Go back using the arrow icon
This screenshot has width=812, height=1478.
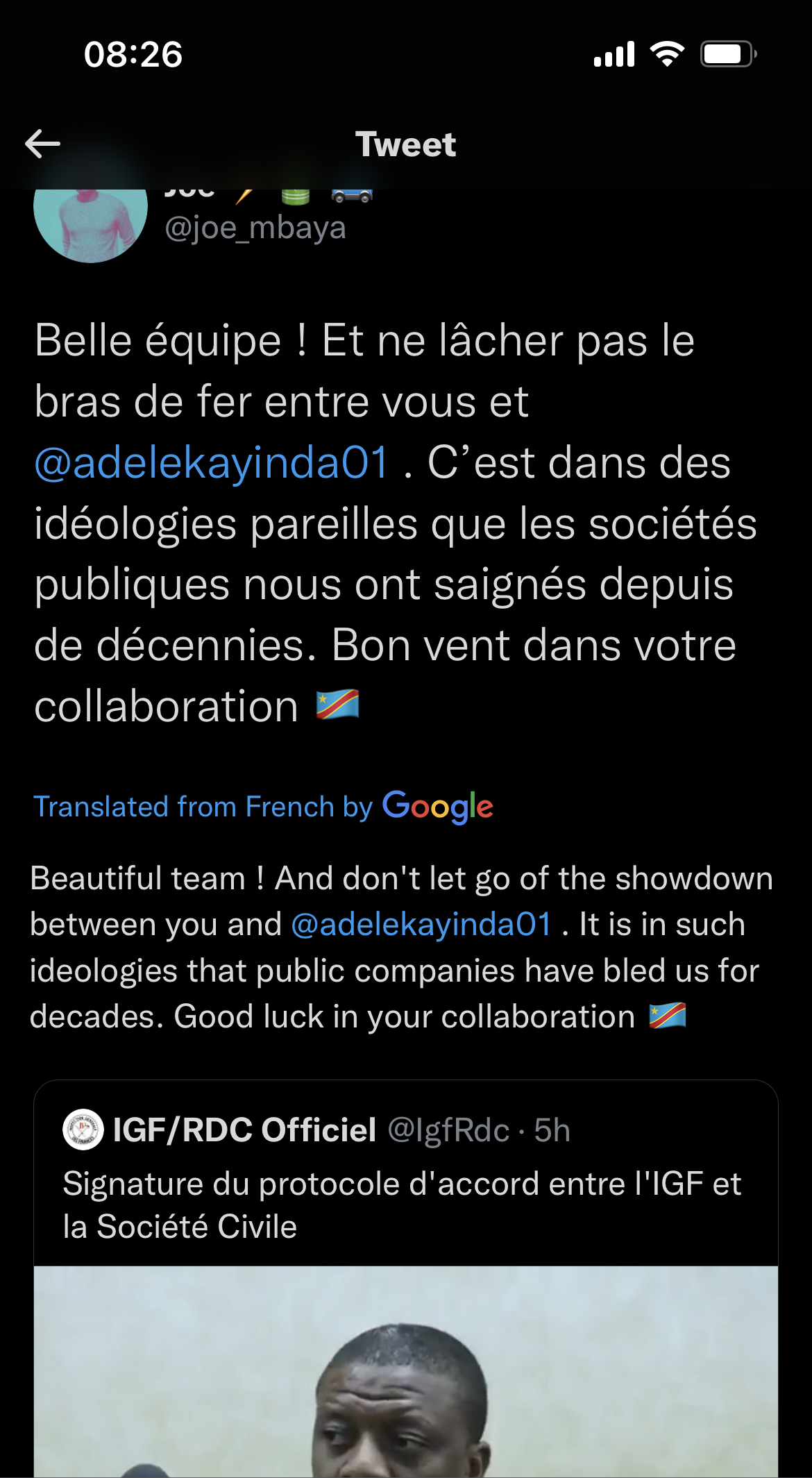(43, 144)
